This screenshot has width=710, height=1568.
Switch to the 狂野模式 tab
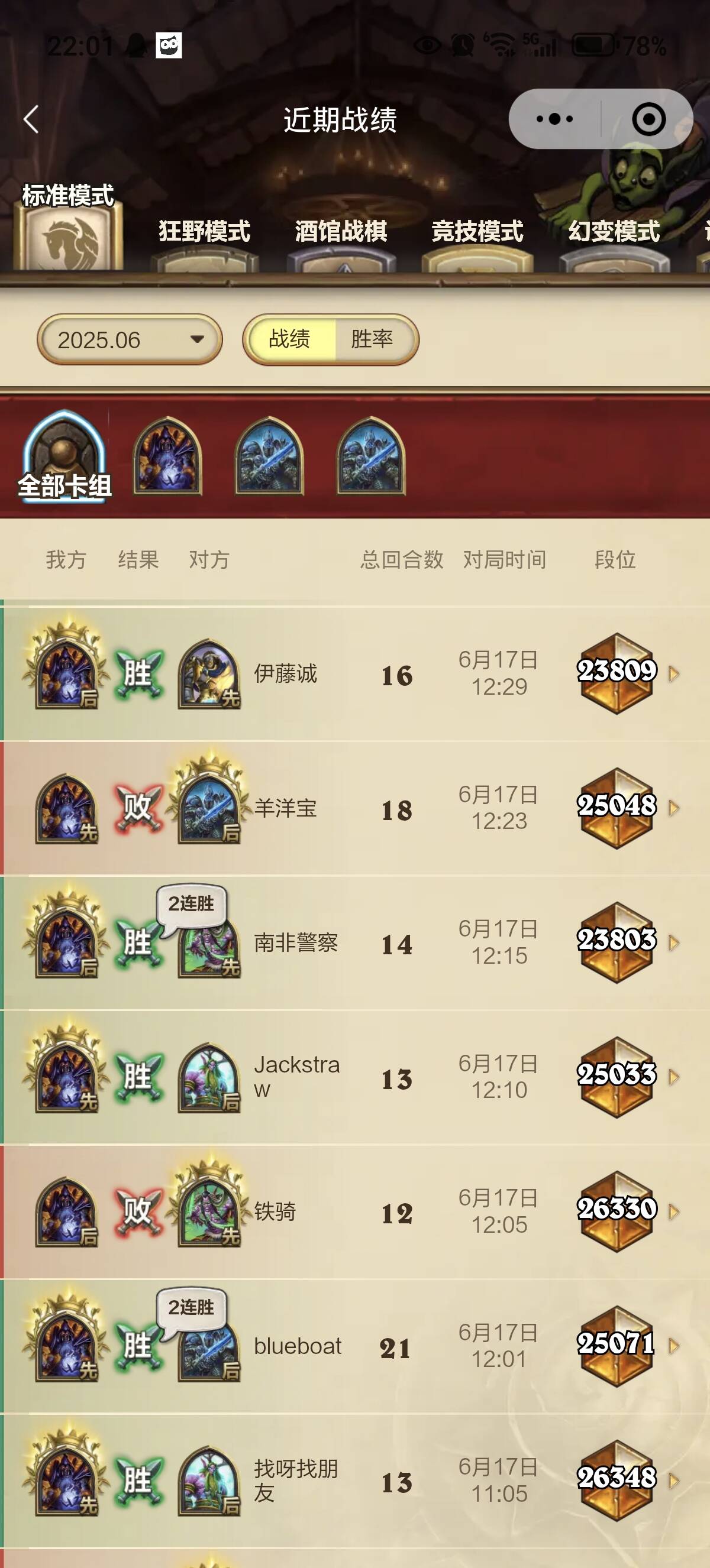click(205, 232)
